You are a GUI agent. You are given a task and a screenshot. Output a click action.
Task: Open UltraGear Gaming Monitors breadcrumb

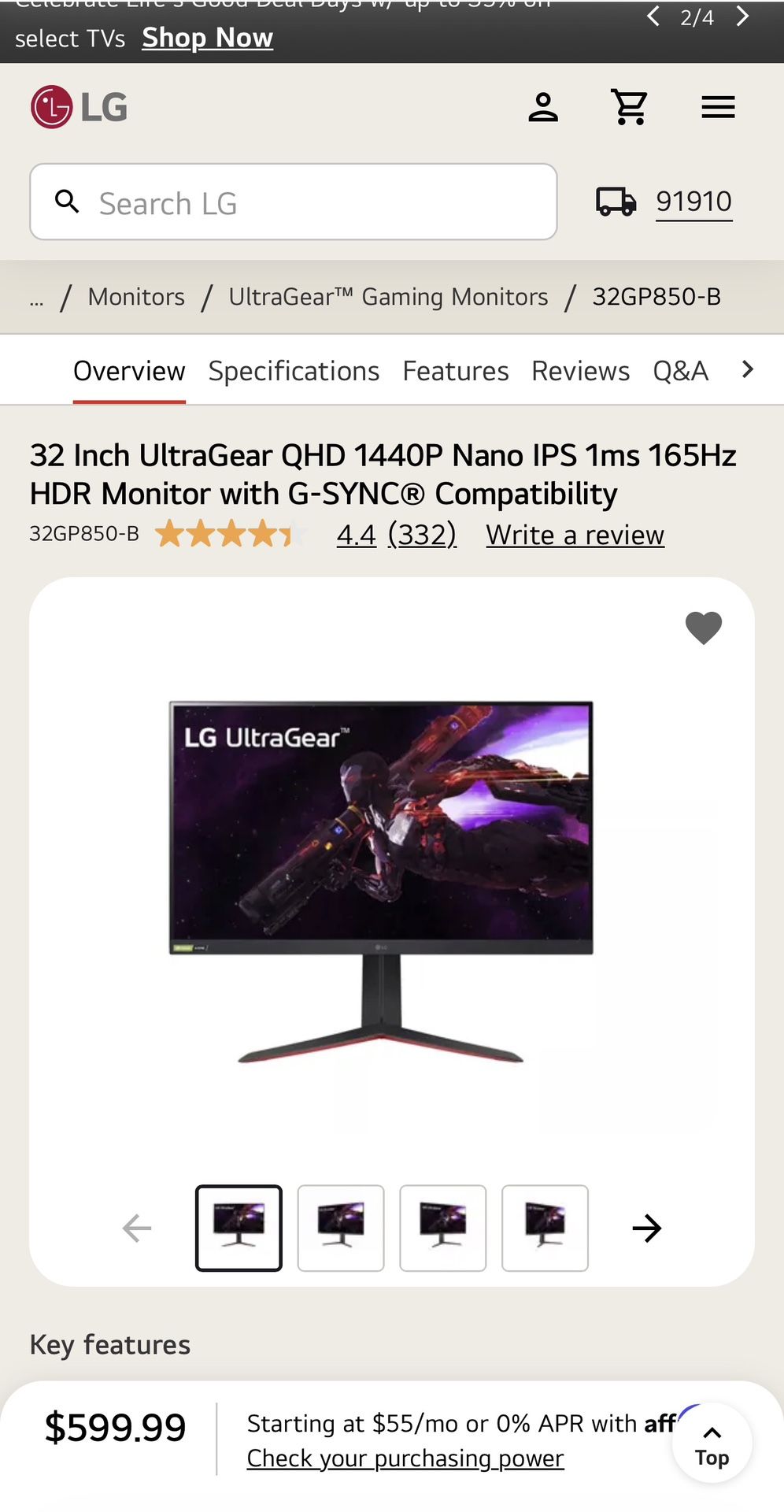pos(388,297)
